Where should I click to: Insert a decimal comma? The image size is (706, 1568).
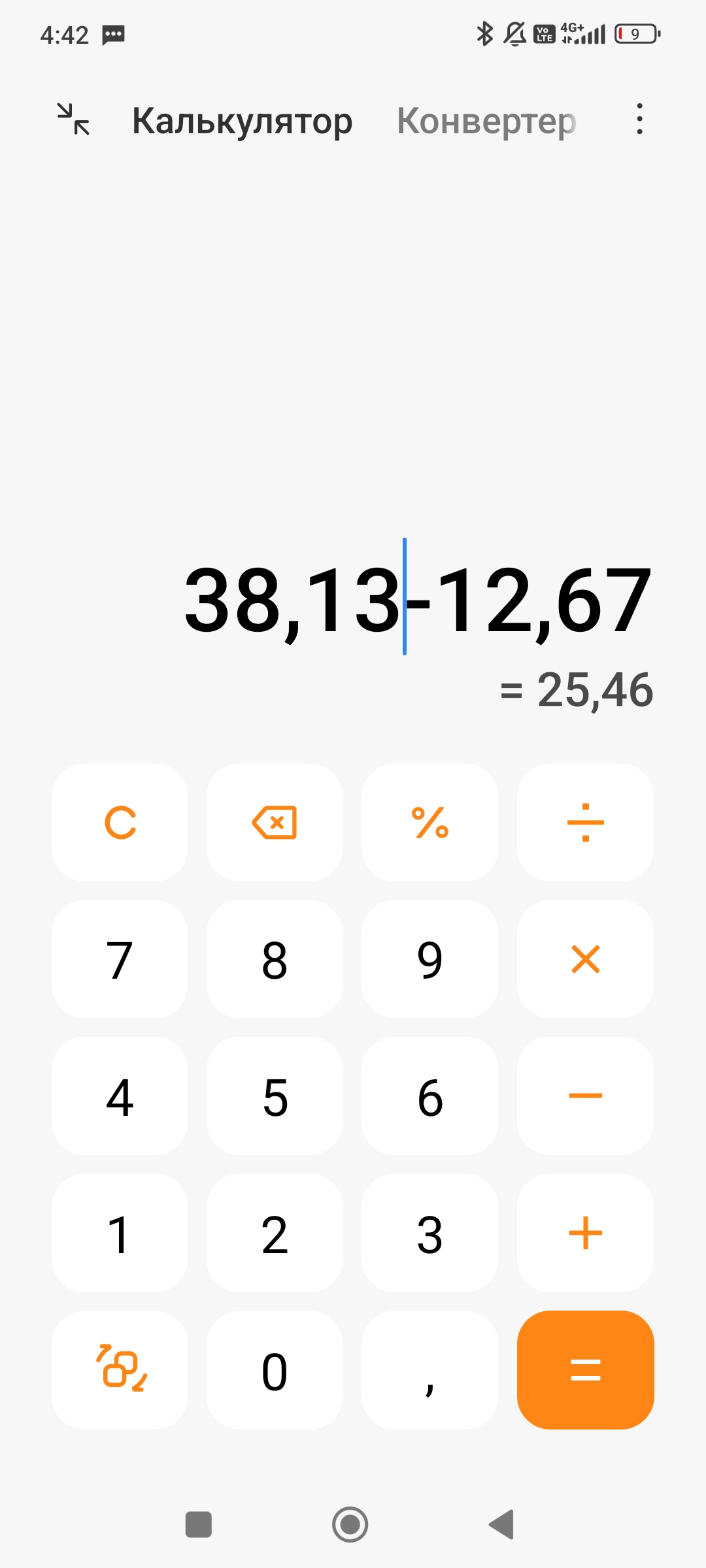[429, 1370]
